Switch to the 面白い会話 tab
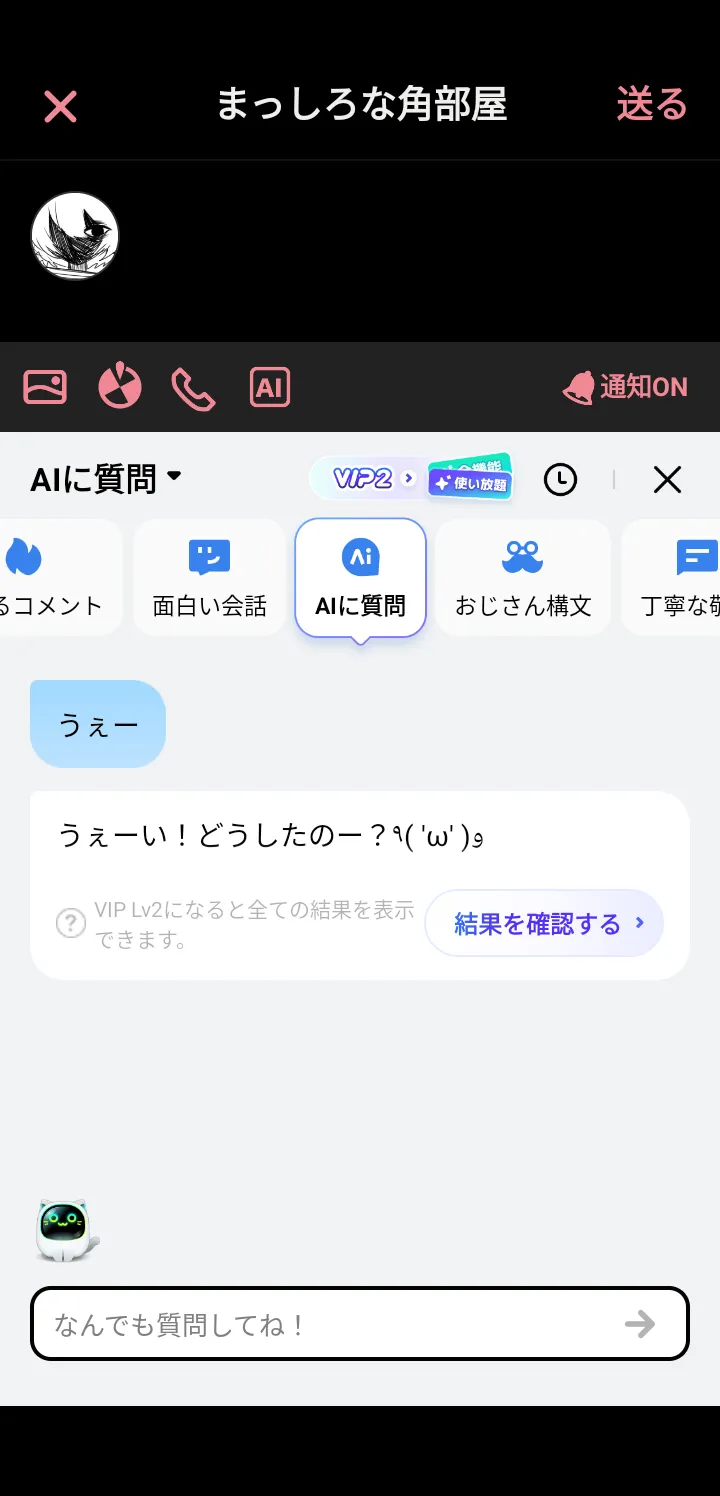Image resolution: width=720 pixels, height=1496 pixels. (210, 577)
